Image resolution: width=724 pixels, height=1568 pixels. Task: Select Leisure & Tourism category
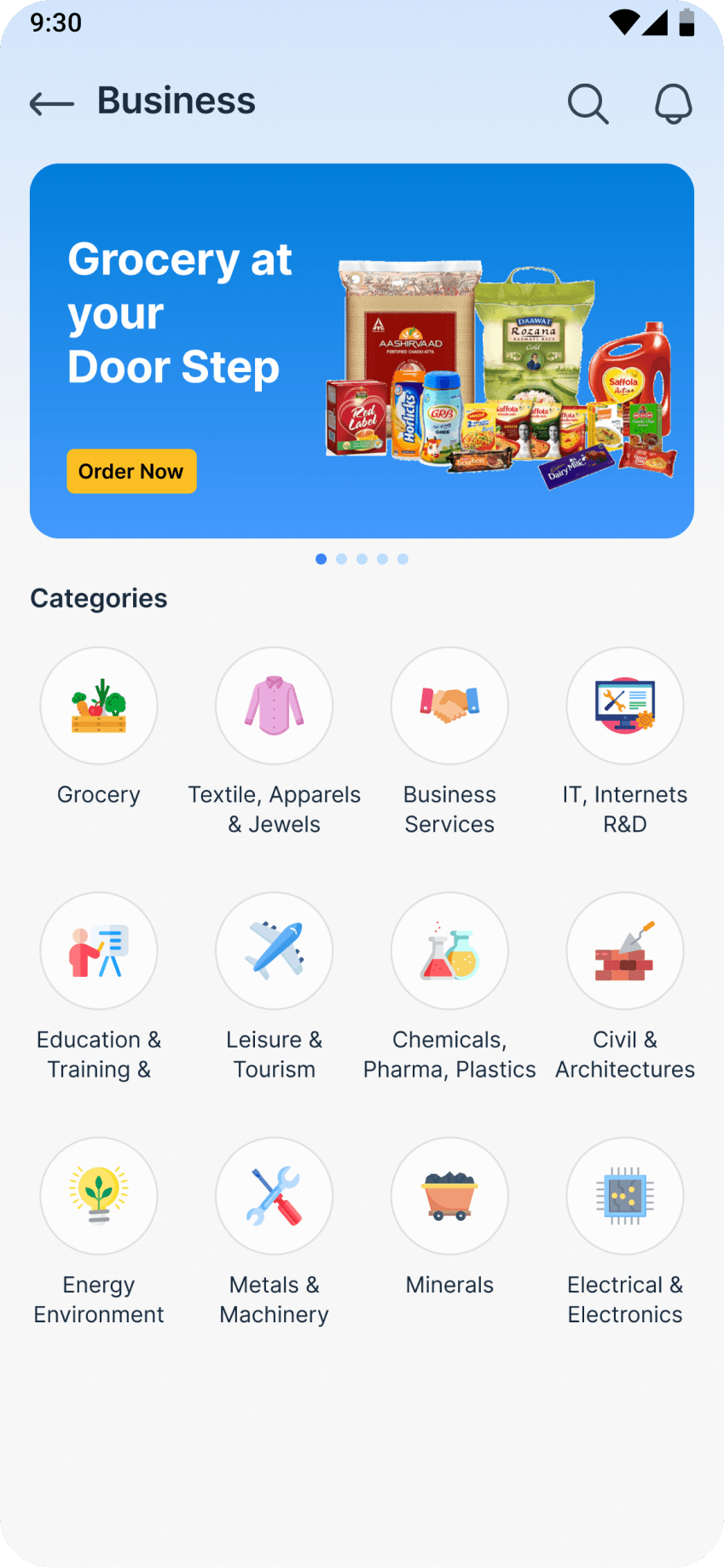tap(274, 950)
